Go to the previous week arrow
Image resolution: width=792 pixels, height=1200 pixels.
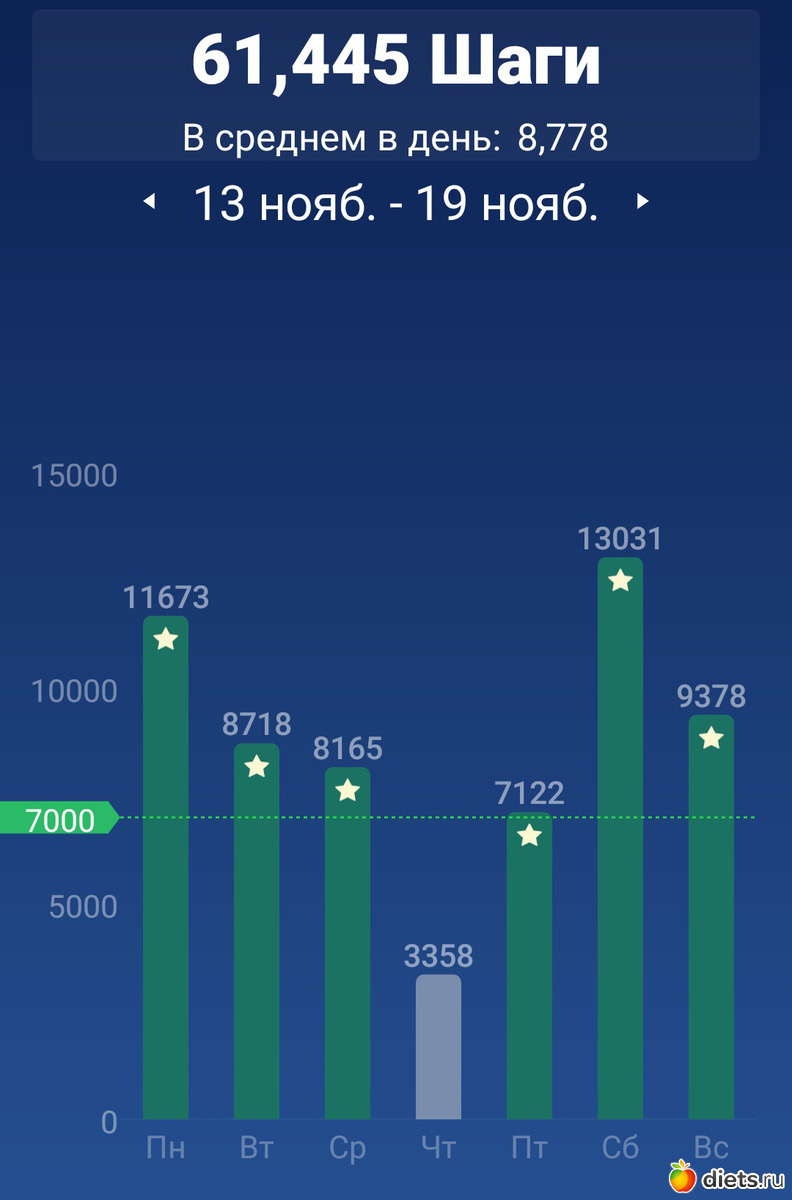[x=149, y=202]
